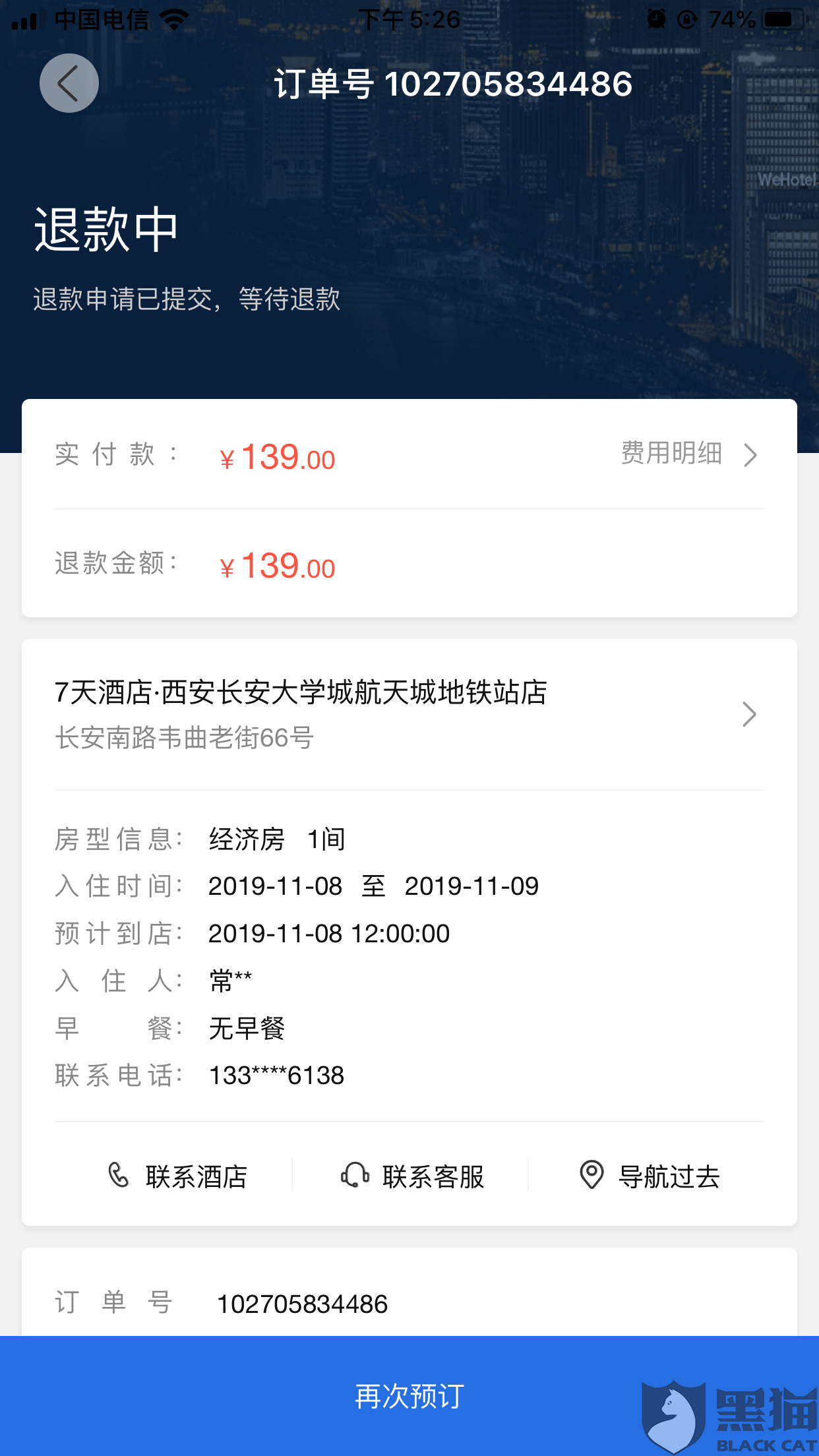Open 费用明细 fee details
This screenshot has height=1456, width=819.
point(688,454)
